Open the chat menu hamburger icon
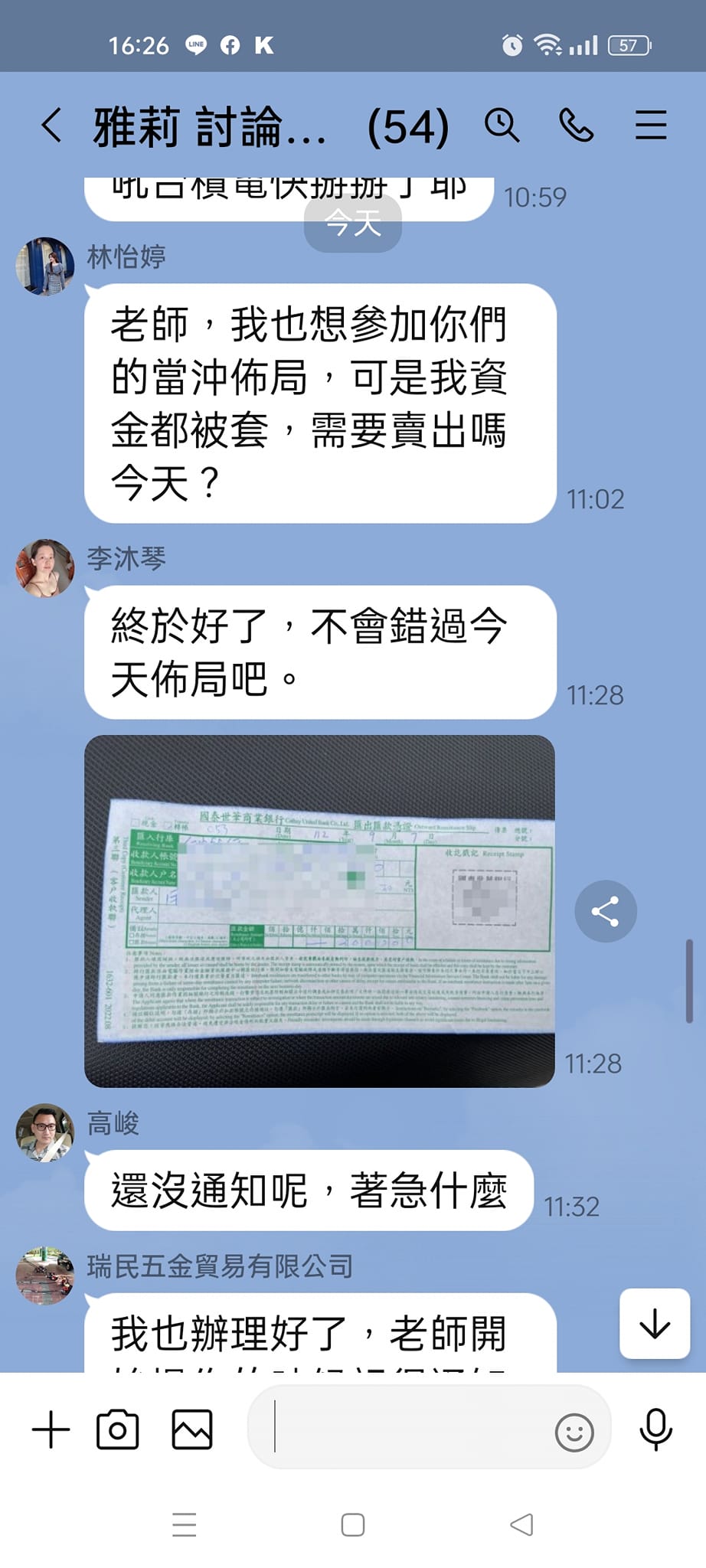Viewport: 706px width, 1568px height. point(651,125)
